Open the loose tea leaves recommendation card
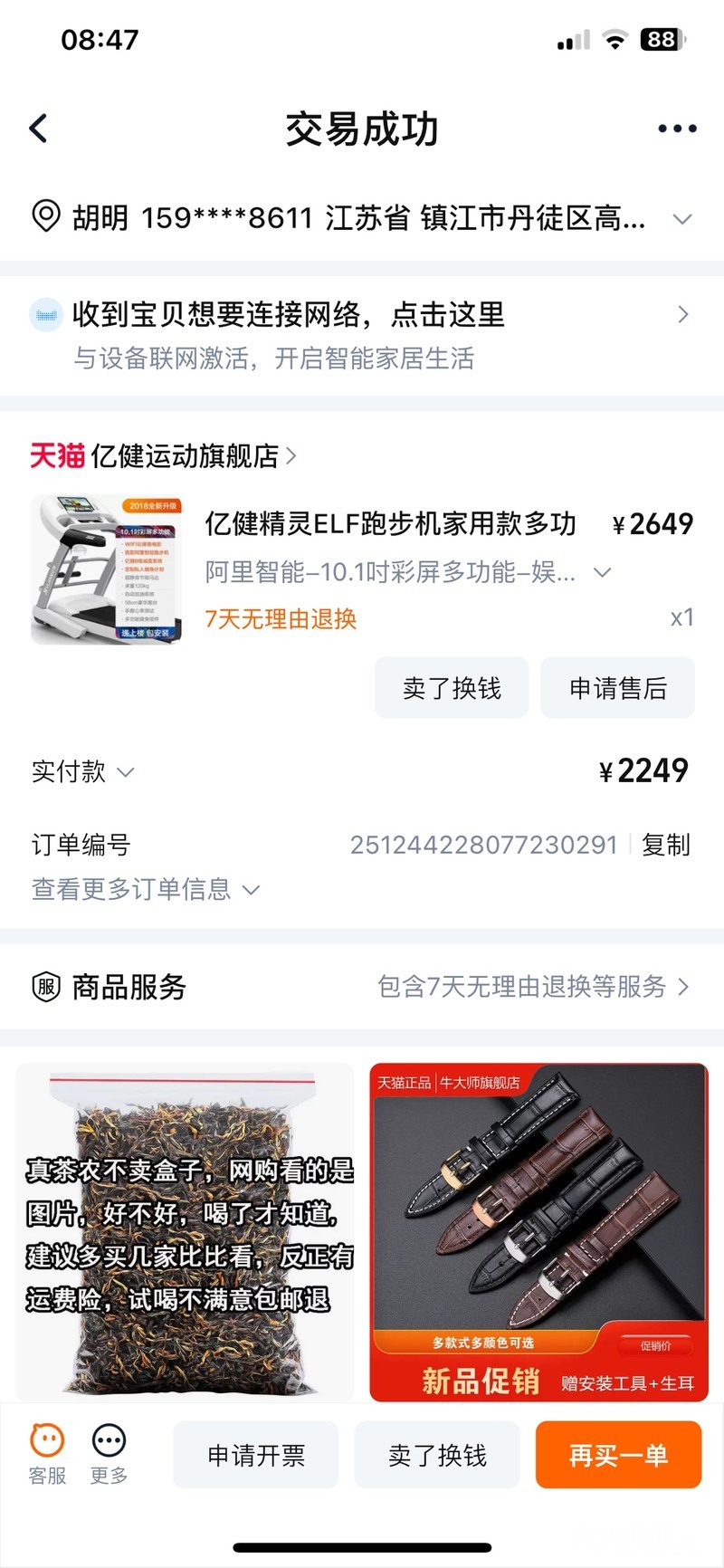 tap(186, 1231)
